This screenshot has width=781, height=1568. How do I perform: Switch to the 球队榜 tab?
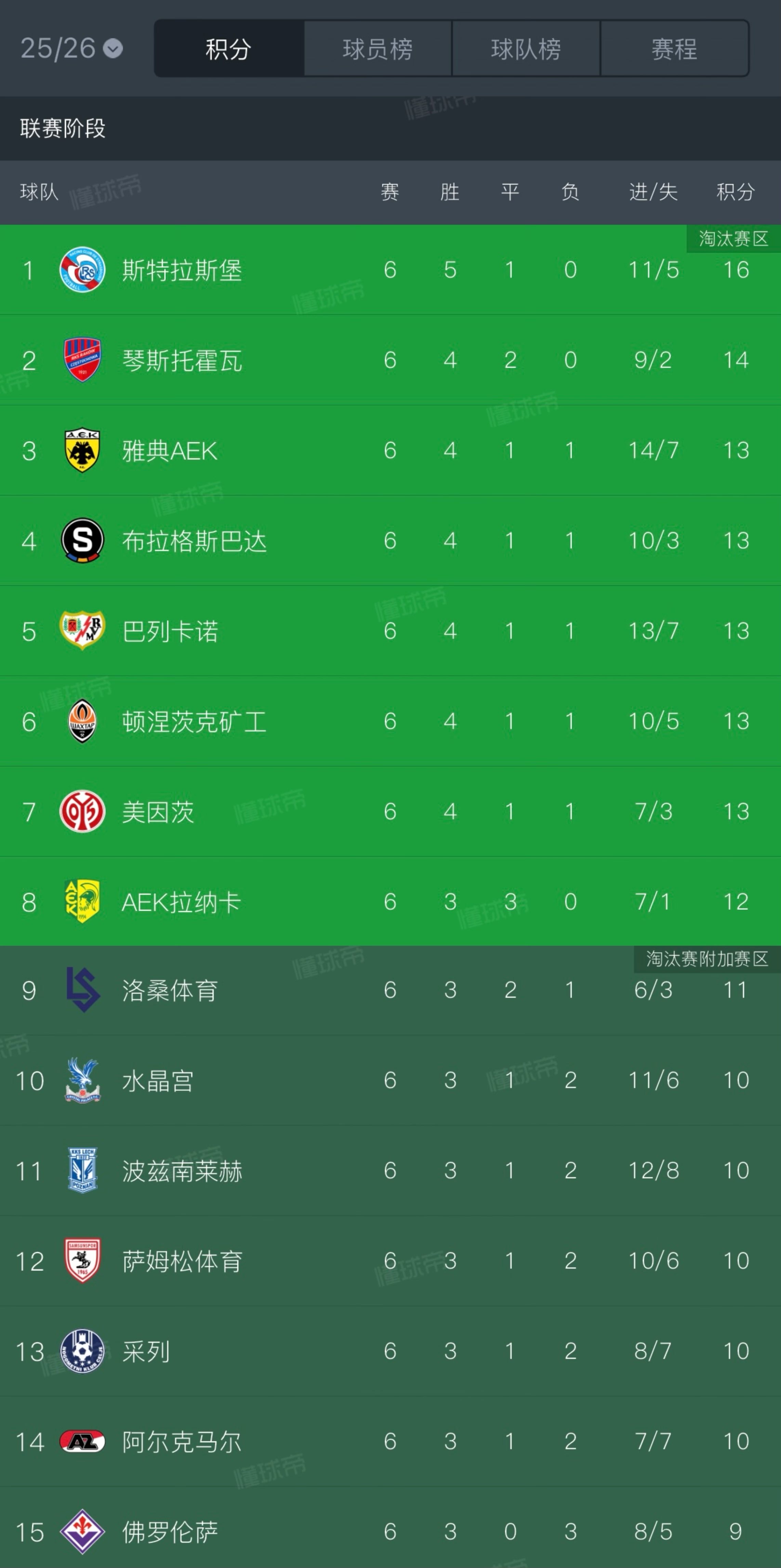(x=526, y=49)
